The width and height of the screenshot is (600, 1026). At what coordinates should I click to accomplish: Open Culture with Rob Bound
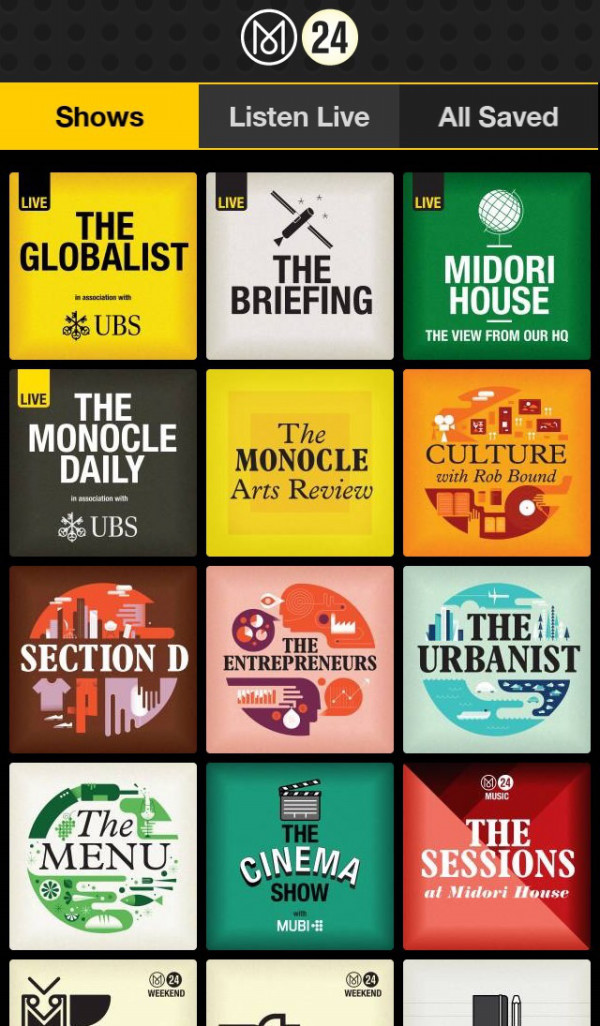click(497, 463)
